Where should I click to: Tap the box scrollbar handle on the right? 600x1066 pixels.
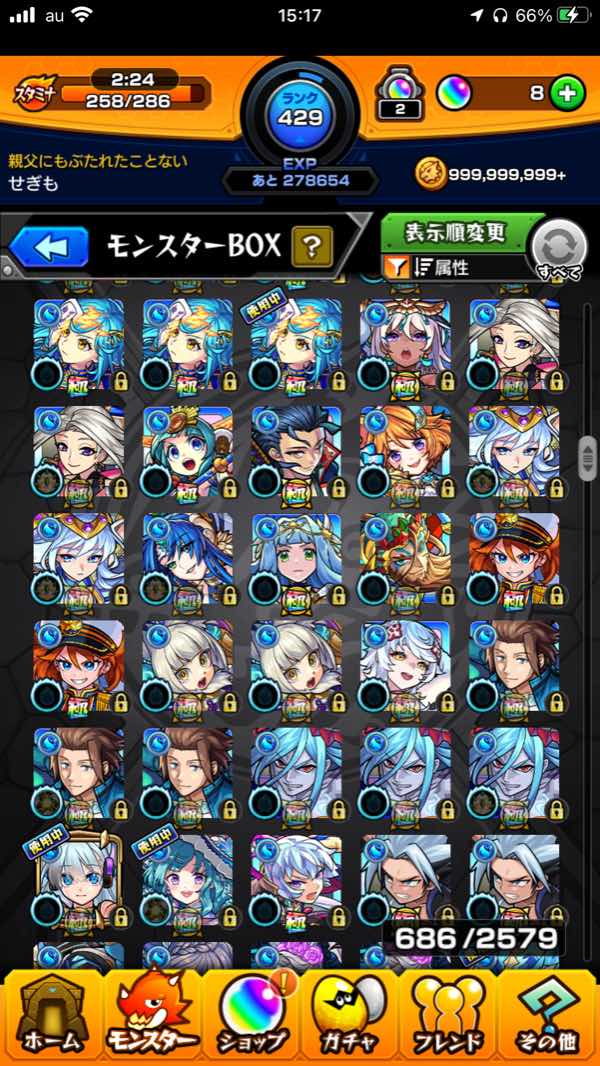coord(590,451)
